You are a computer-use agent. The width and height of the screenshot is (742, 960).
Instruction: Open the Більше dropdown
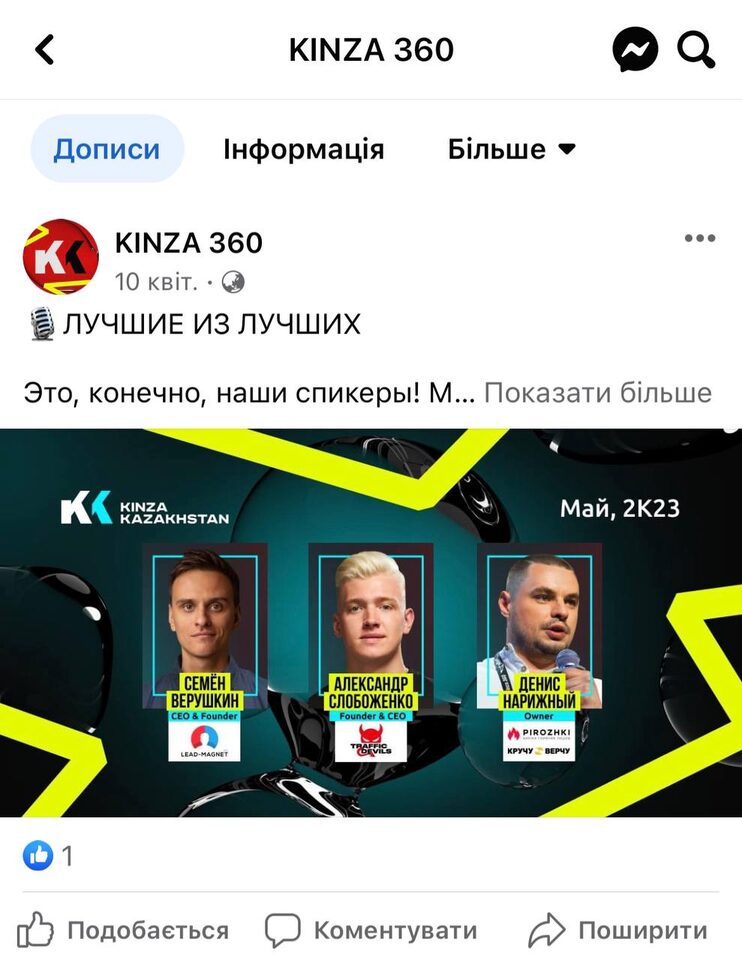click(514, 148)
